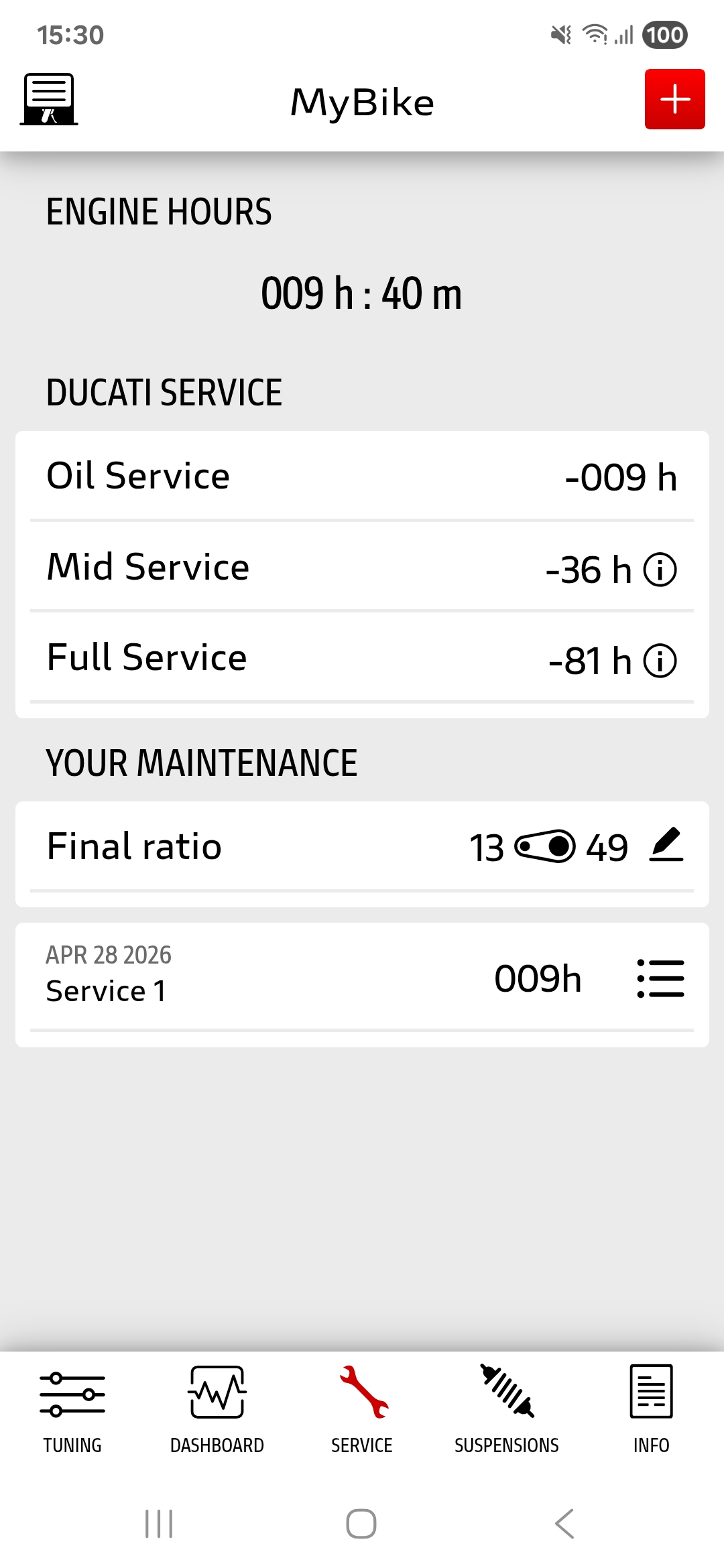Image resolution: width=724 pixels, height=1568 pixels.
Task: Open the recent apps overview
Action: coord(159,1524)
